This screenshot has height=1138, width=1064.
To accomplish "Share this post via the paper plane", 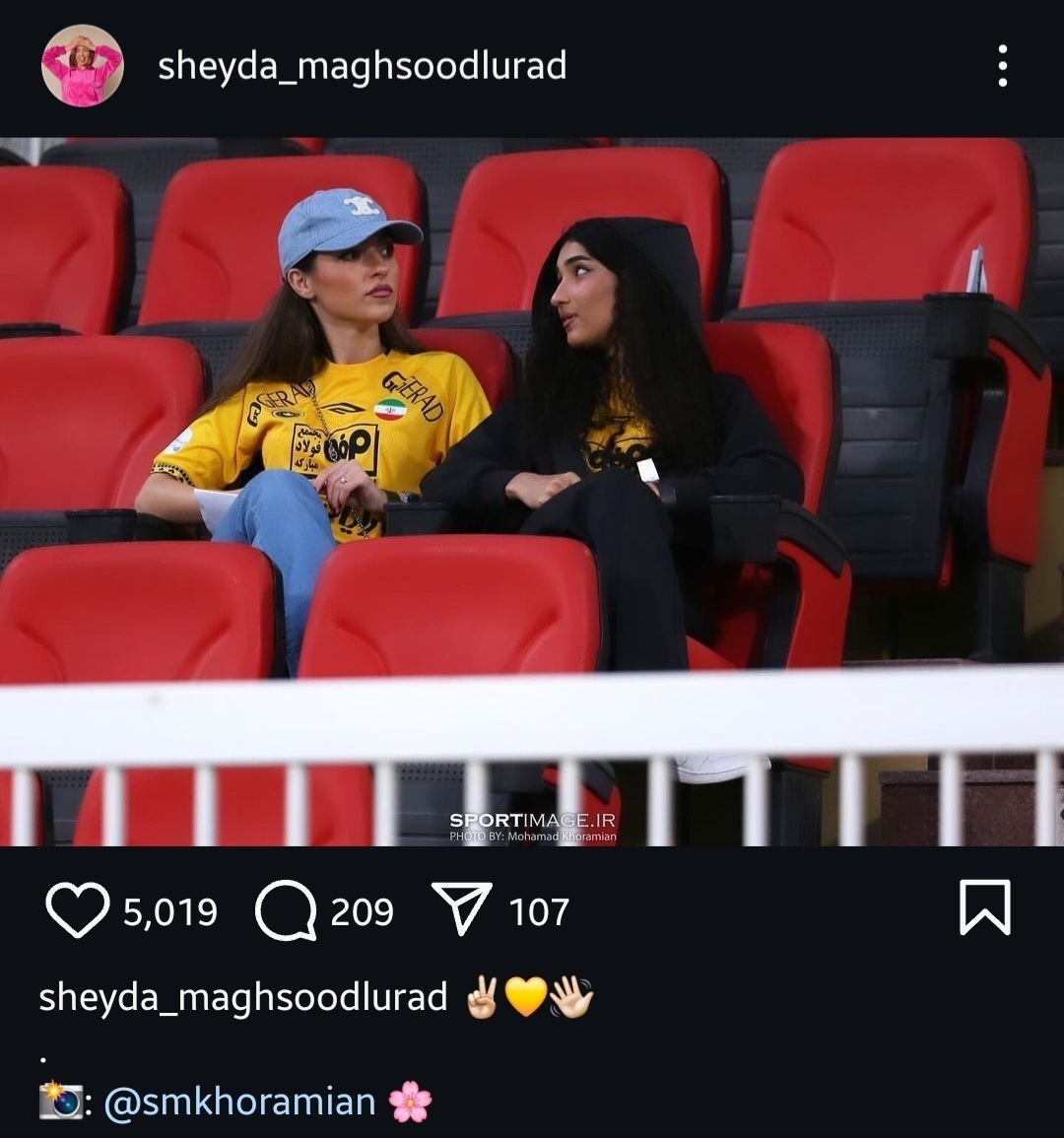I will [x=461, y=907].
